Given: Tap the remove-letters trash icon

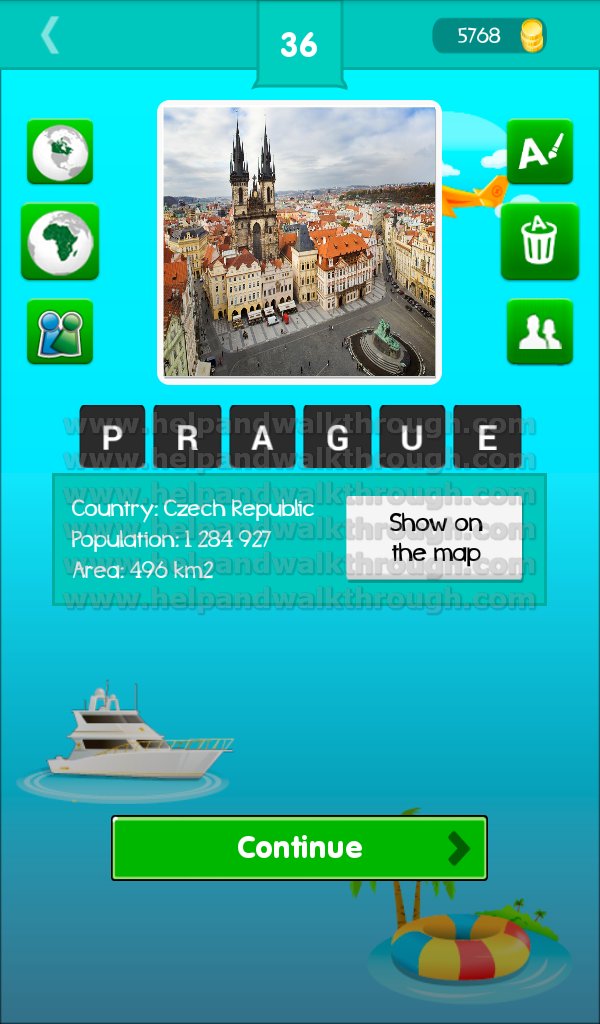Looking at the screenshot, I should pos(539,242).
